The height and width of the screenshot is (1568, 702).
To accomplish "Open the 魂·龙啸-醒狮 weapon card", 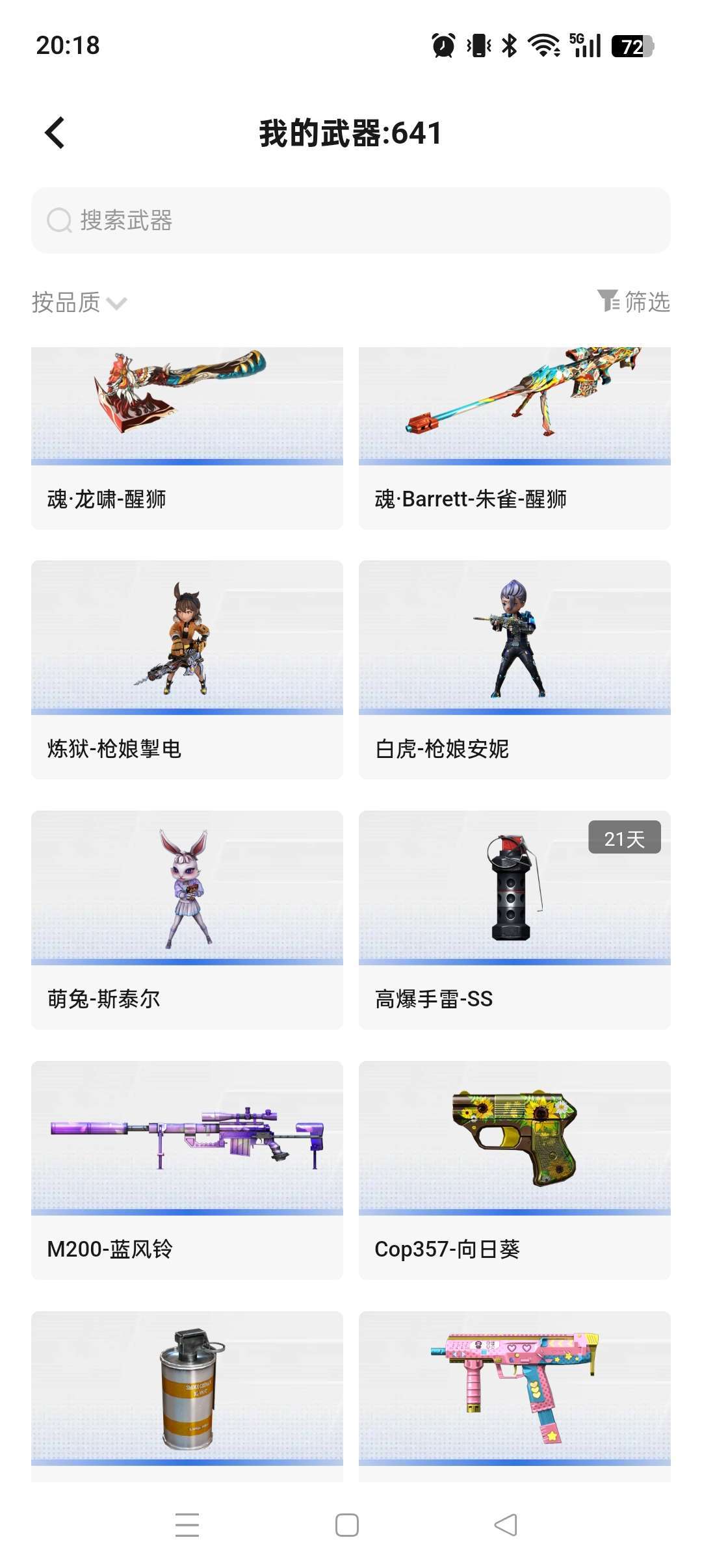I will [x=187, y=438].
